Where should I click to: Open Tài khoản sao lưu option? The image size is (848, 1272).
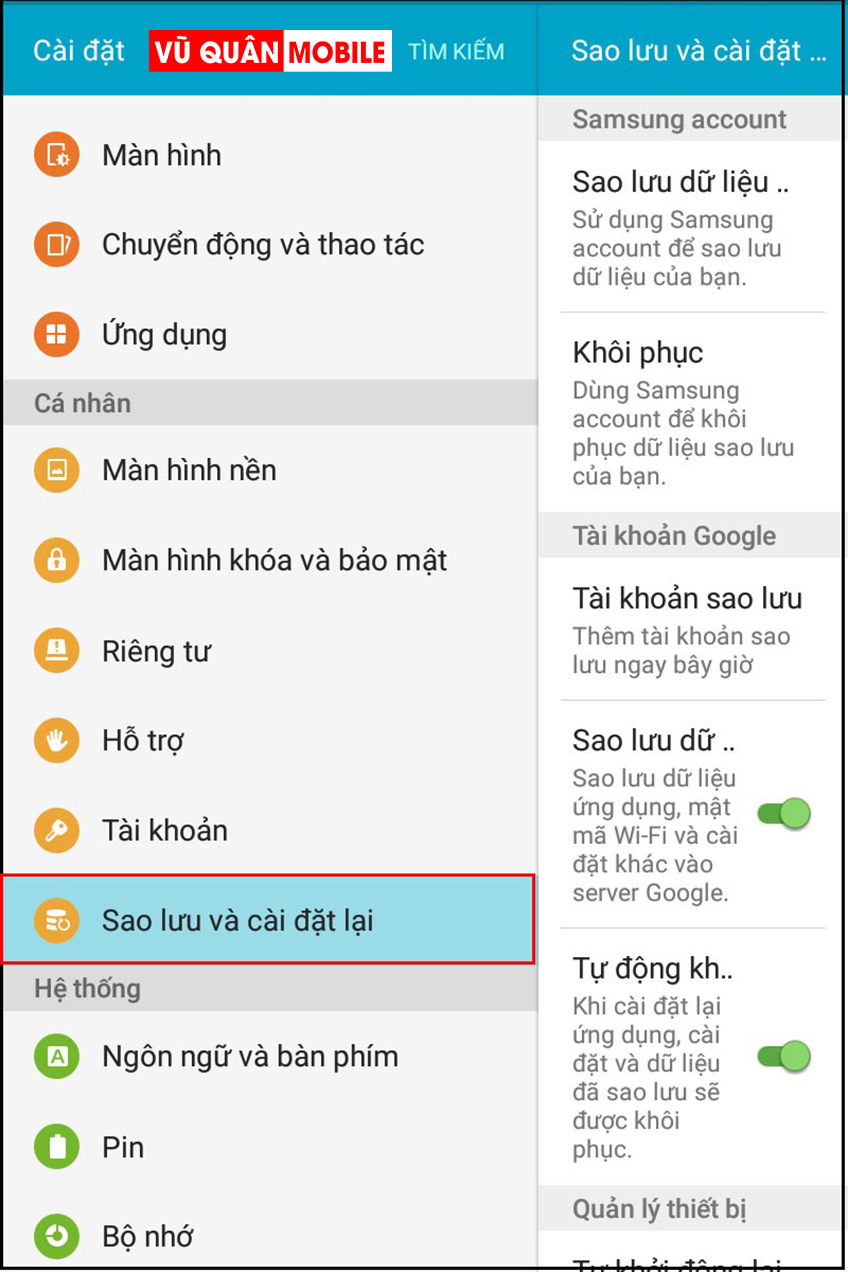click(690, 629)
